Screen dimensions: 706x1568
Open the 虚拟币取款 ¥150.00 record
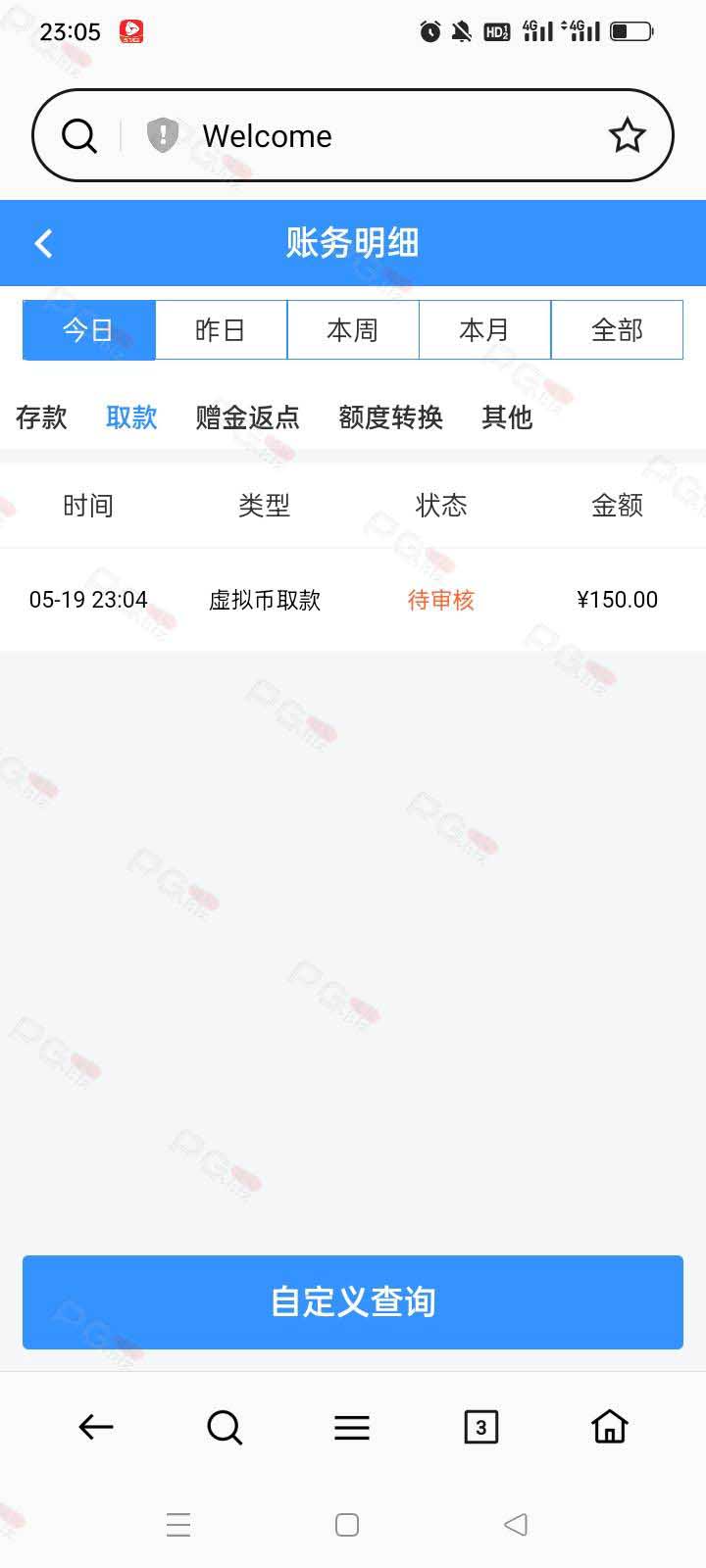point(353,600)
